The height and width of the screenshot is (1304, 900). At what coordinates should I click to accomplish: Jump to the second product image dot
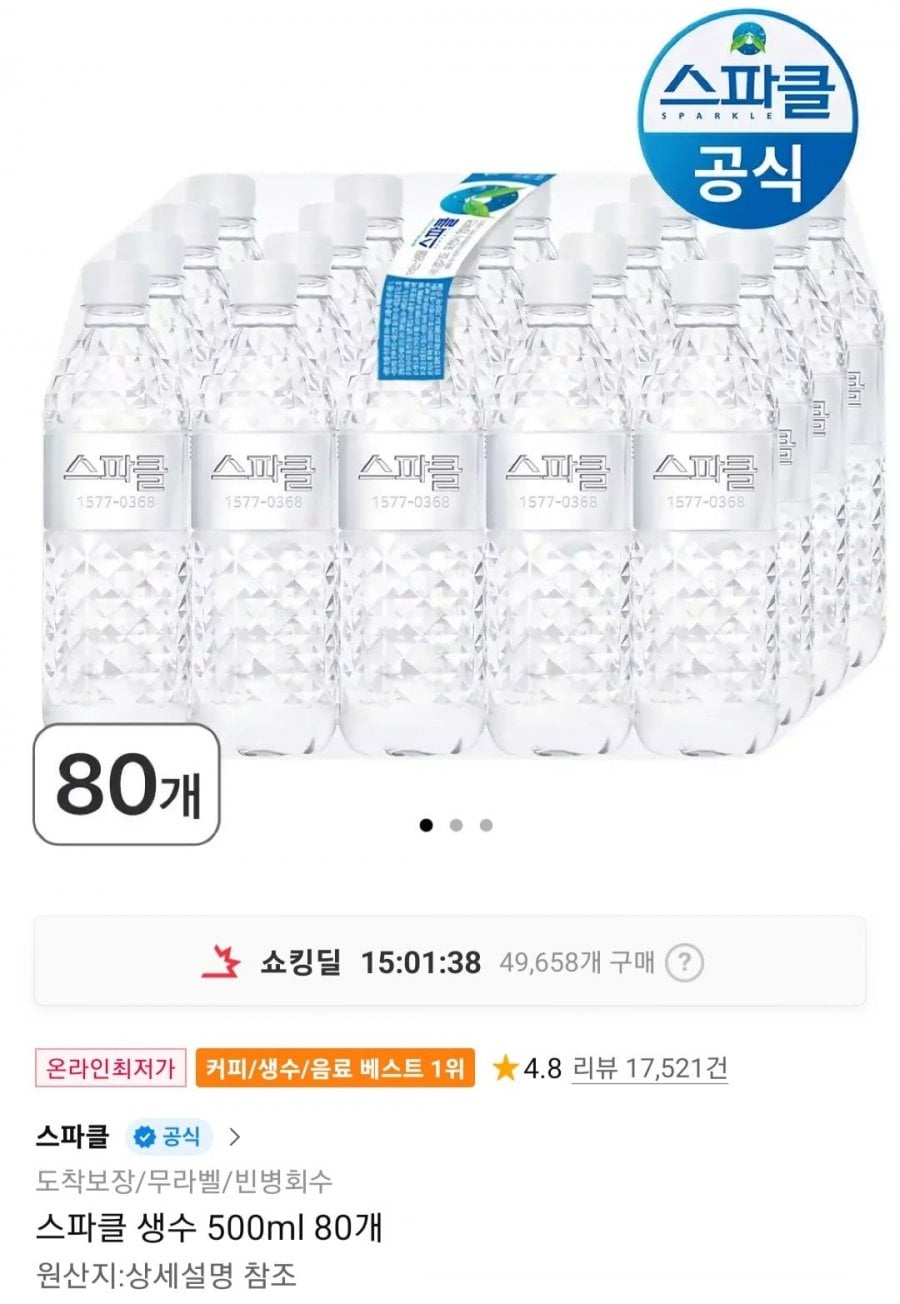pyautogui.click(x=456, y=825)
